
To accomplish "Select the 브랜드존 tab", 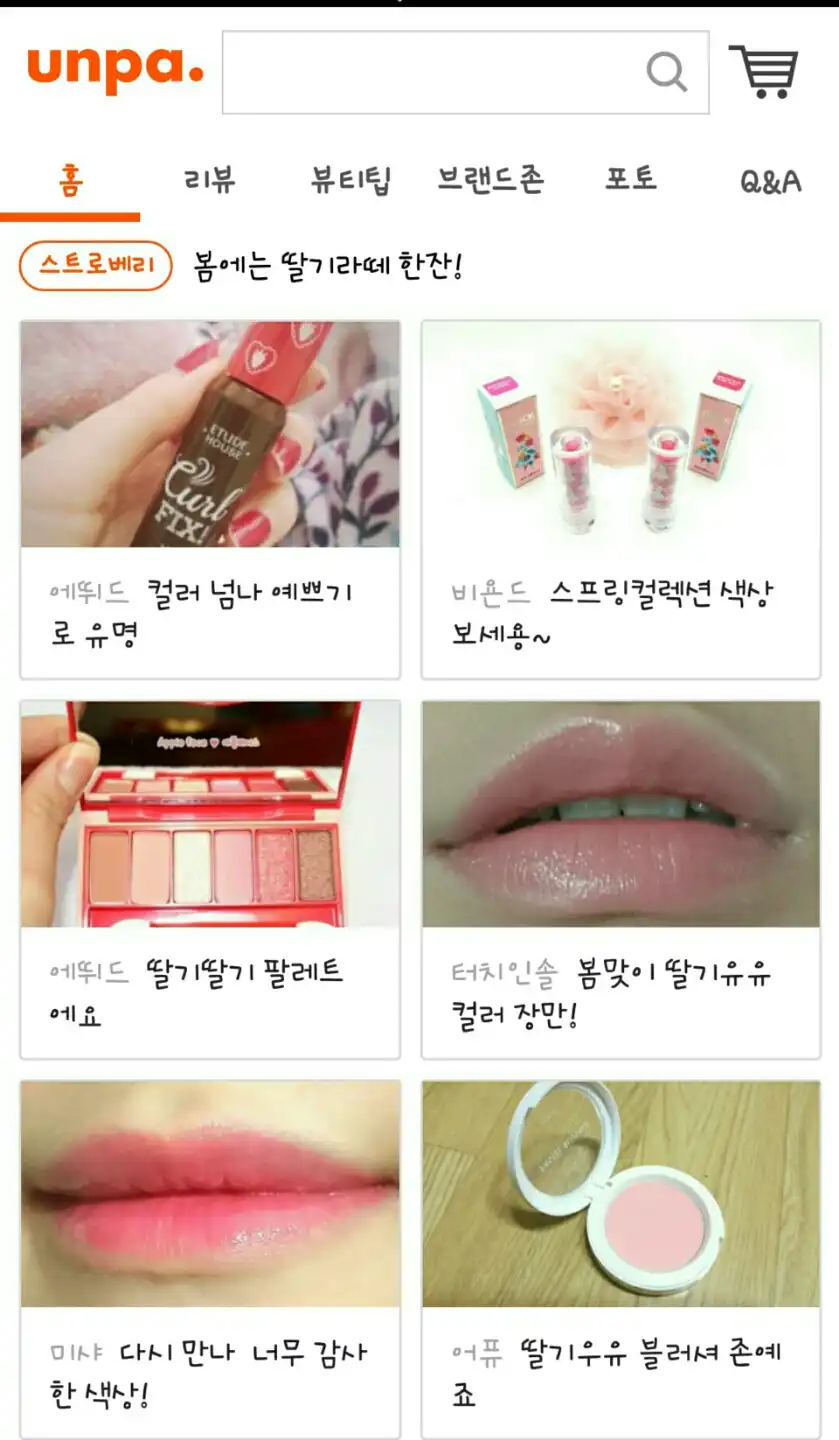I will 490,181.
